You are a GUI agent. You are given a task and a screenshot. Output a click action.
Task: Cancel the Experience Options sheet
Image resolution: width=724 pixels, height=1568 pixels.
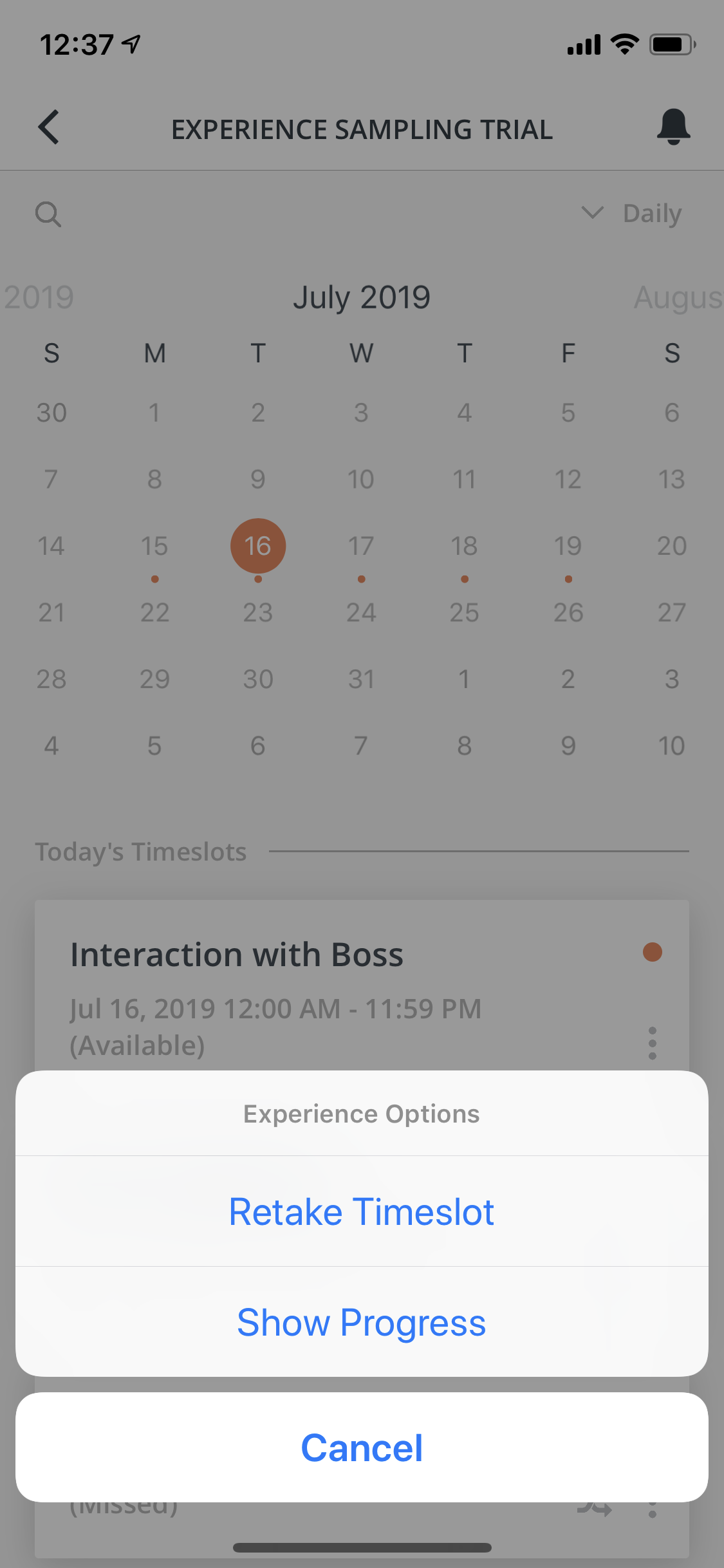[x=362, y=1448]
